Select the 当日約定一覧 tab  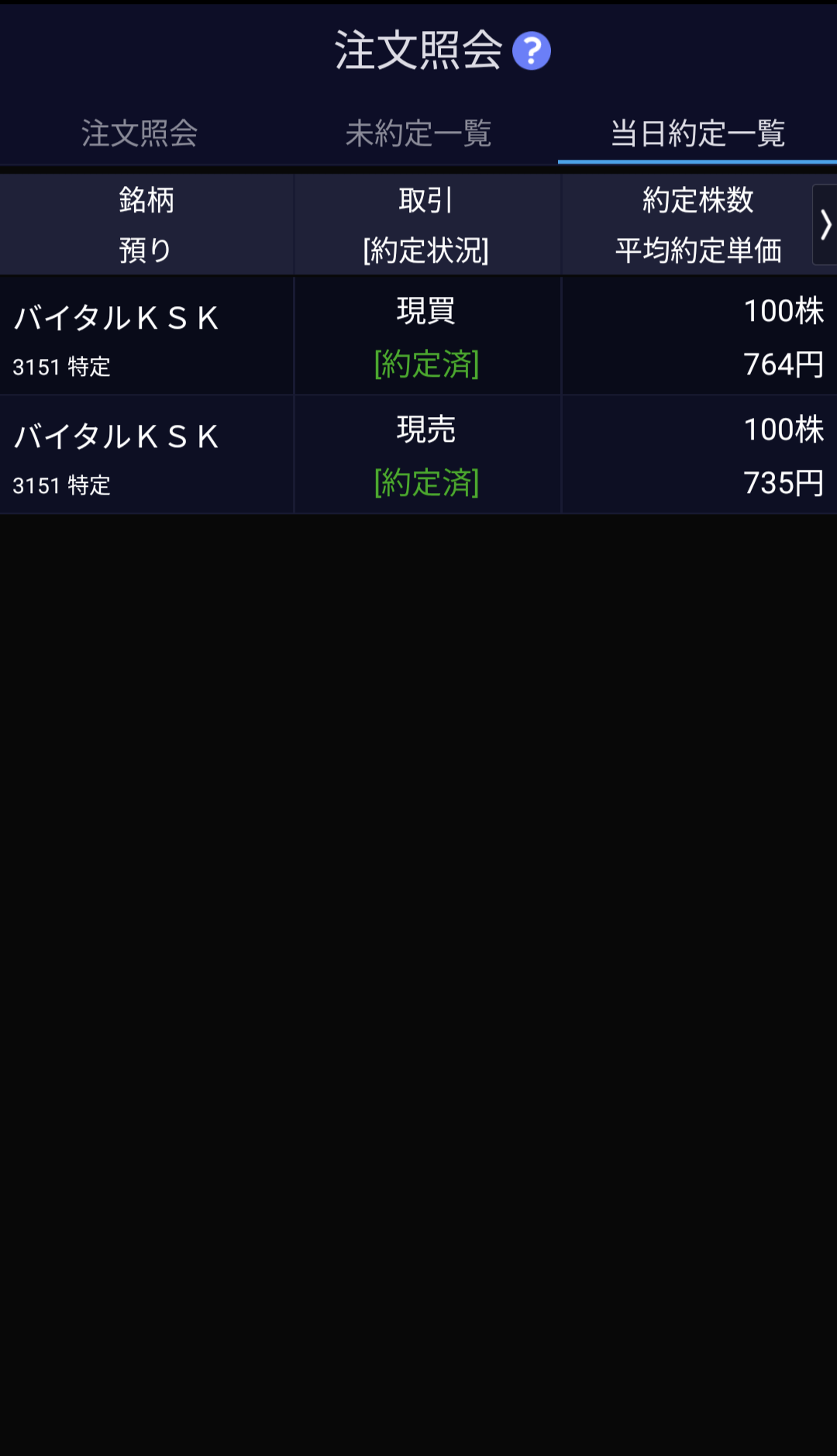tap(697, 133)
